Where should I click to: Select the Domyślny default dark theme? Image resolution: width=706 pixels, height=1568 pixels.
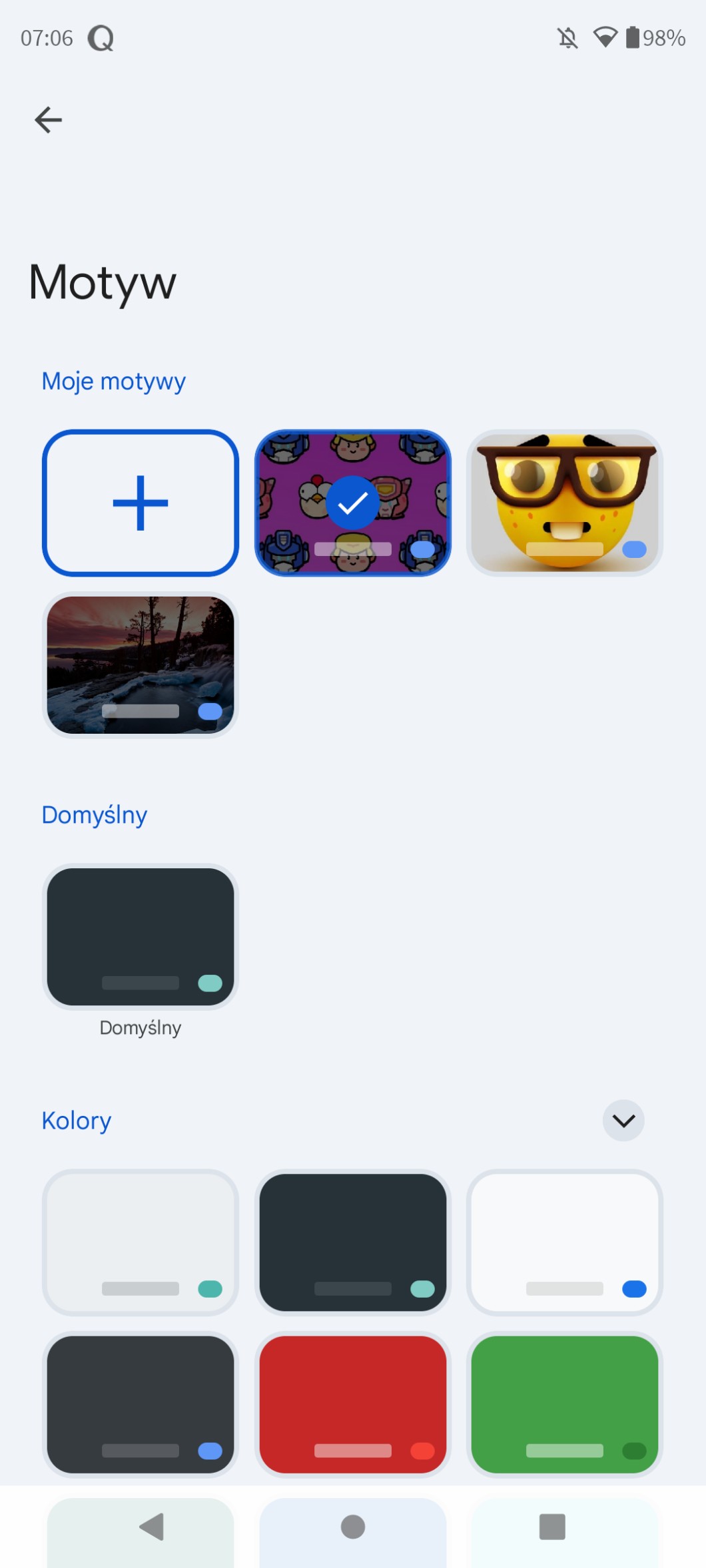coord(141,937)
